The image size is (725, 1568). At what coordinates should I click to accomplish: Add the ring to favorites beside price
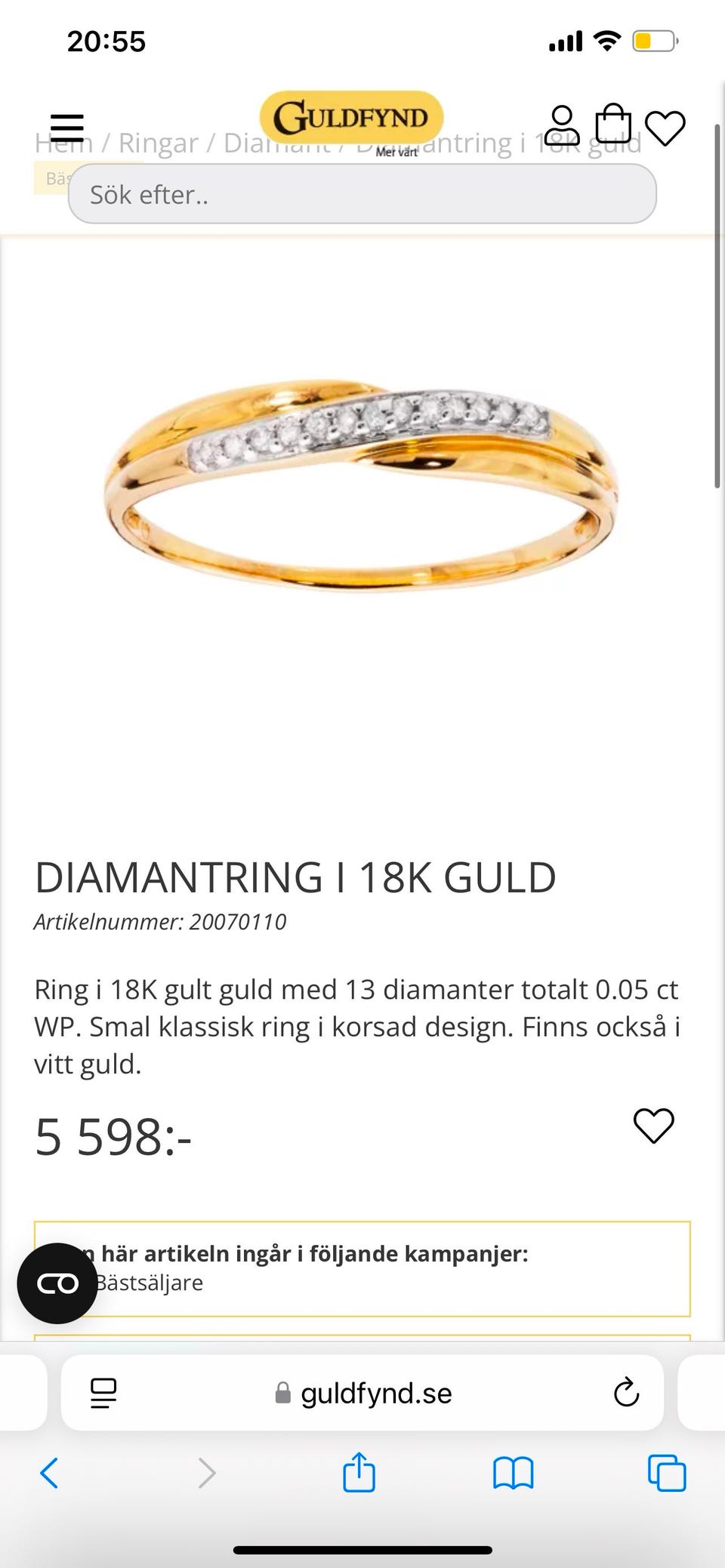(x=653, y=1126)
